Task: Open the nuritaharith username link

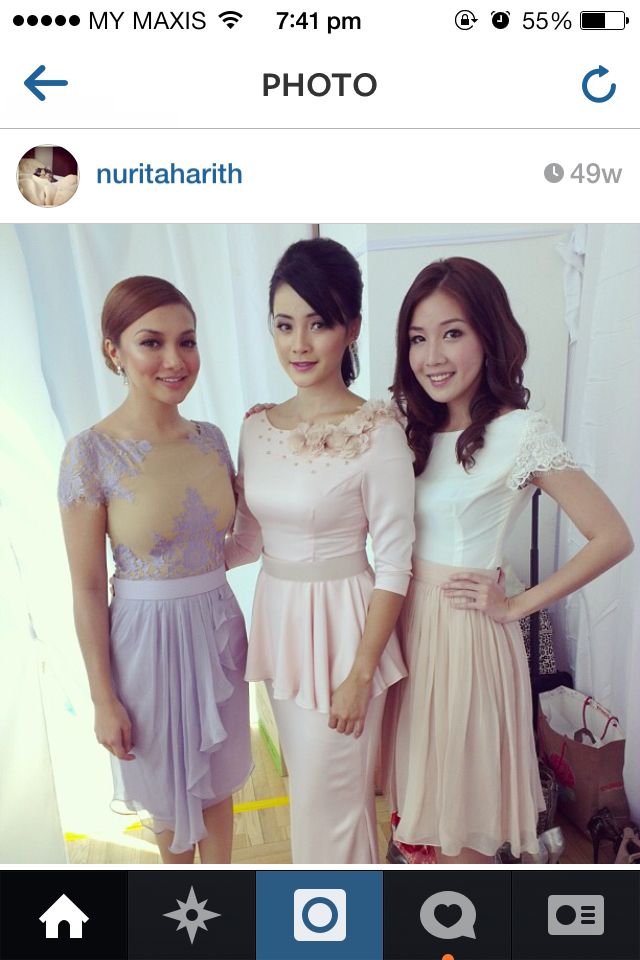Action: (x=169, y=175)
